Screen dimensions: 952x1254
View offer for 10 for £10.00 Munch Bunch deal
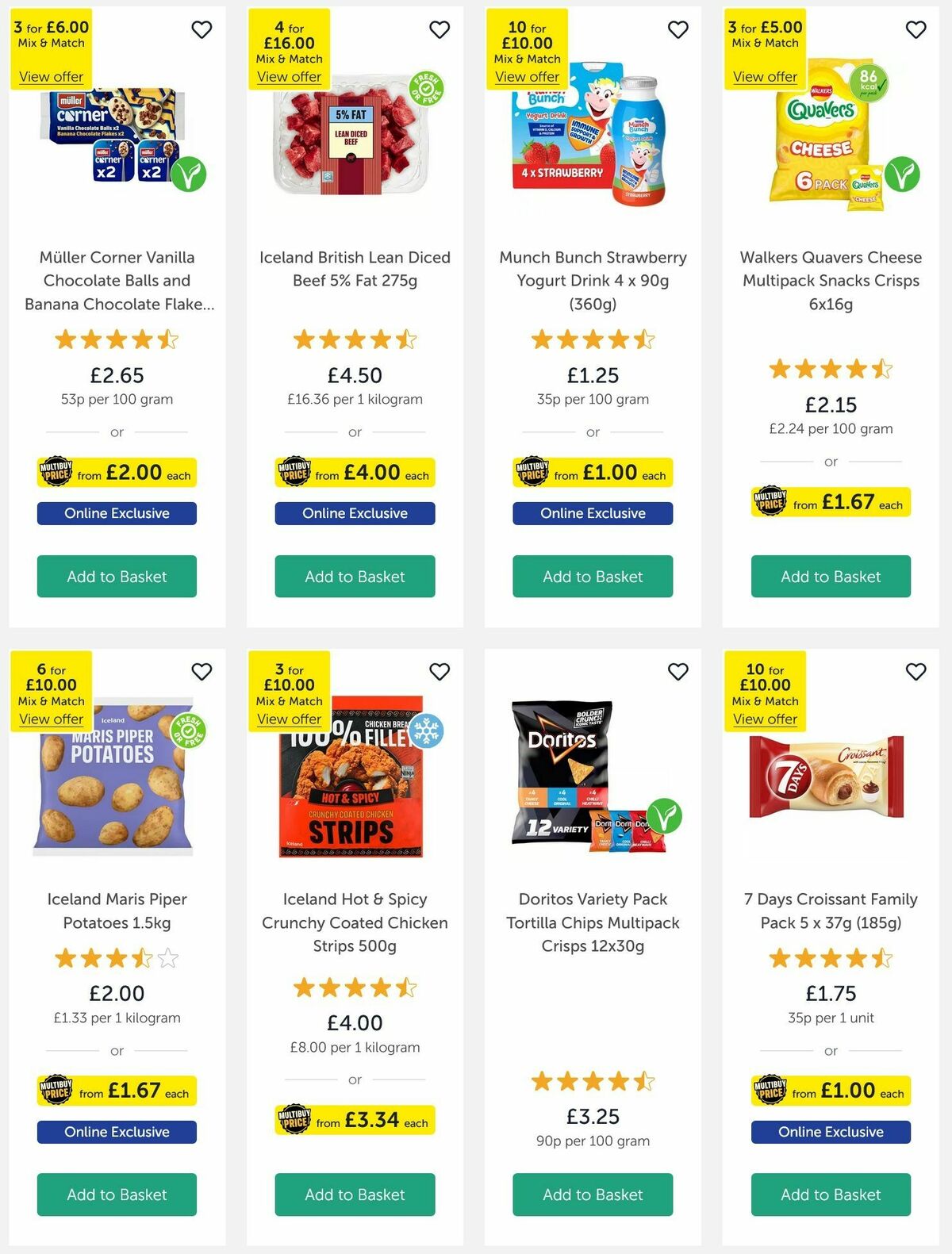[x=528, y=76]
